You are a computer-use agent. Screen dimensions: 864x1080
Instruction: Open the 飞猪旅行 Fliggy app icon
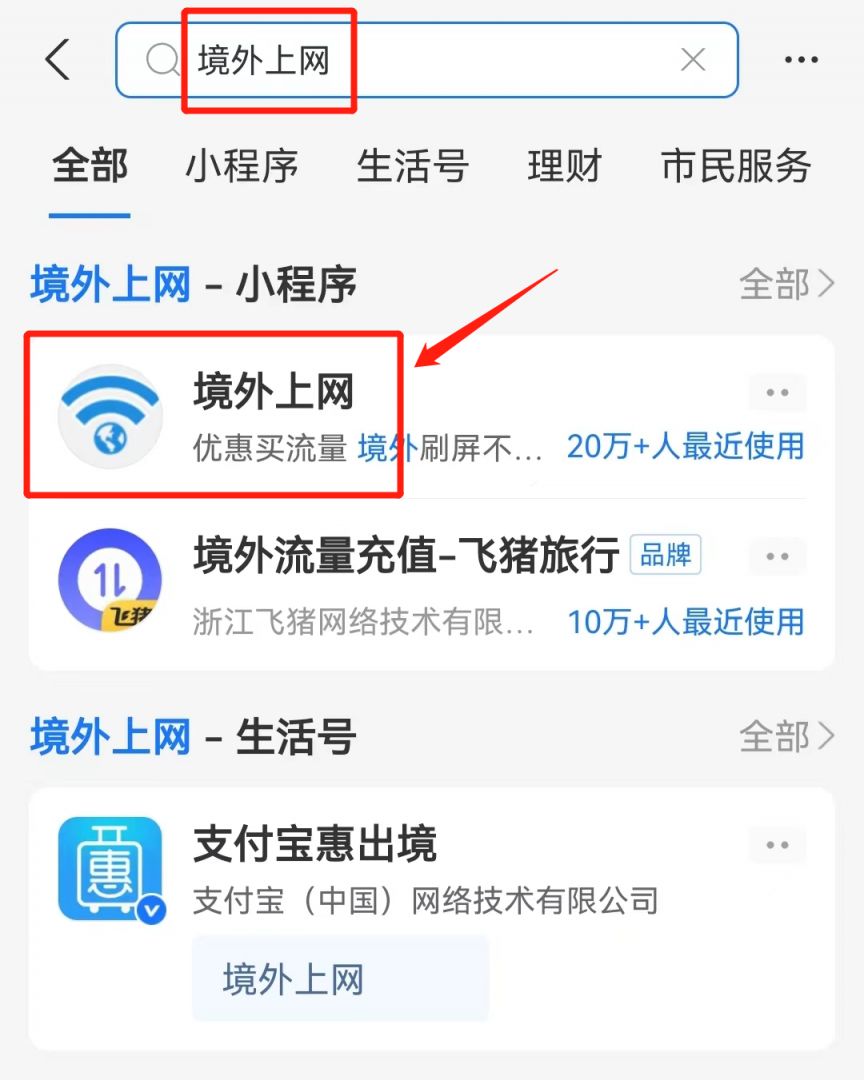[x=110, y=580]
